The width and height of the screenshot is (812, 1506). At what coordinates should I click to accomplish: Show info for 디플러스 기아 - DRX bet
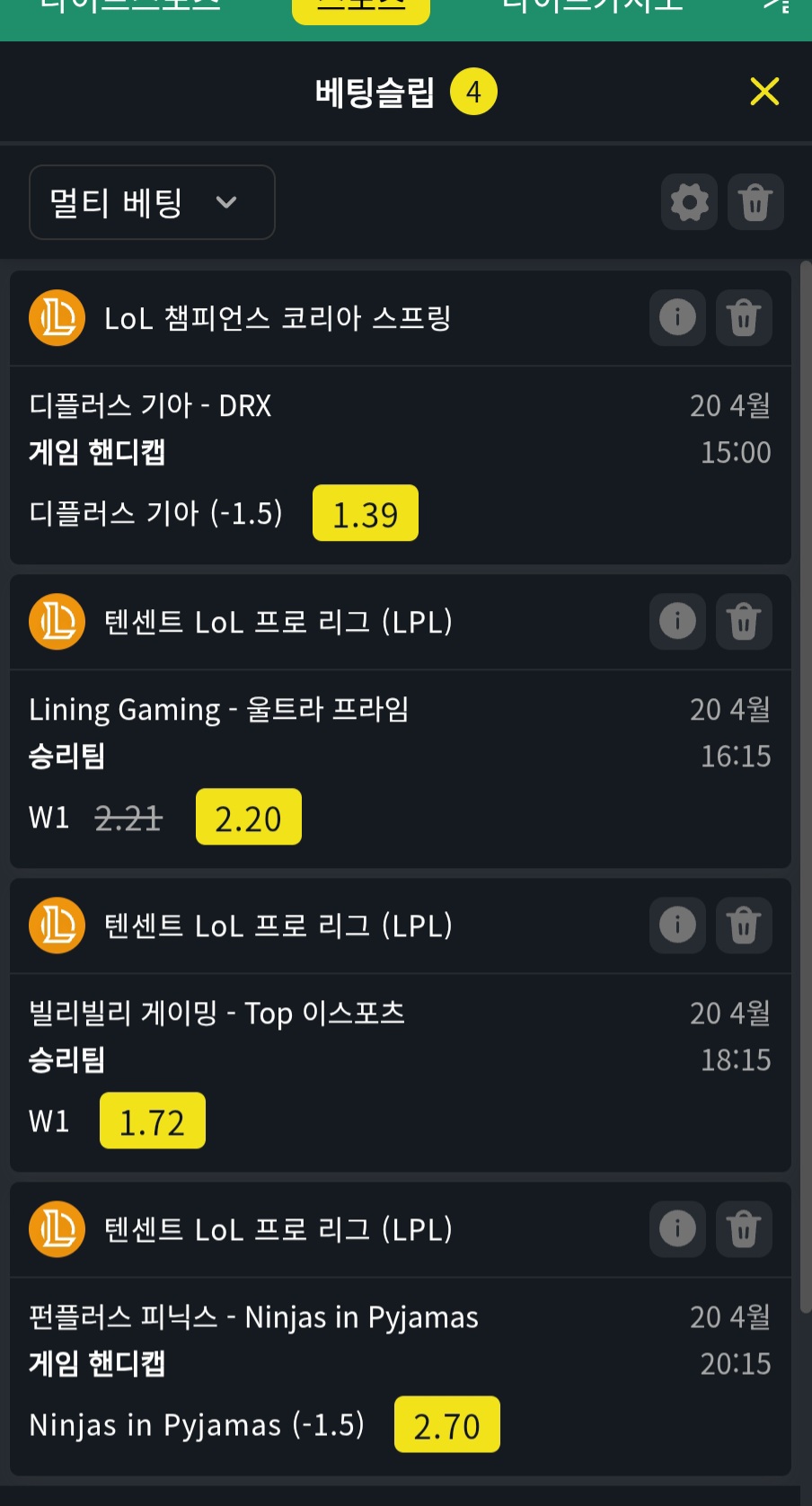[x=677, y=317]
